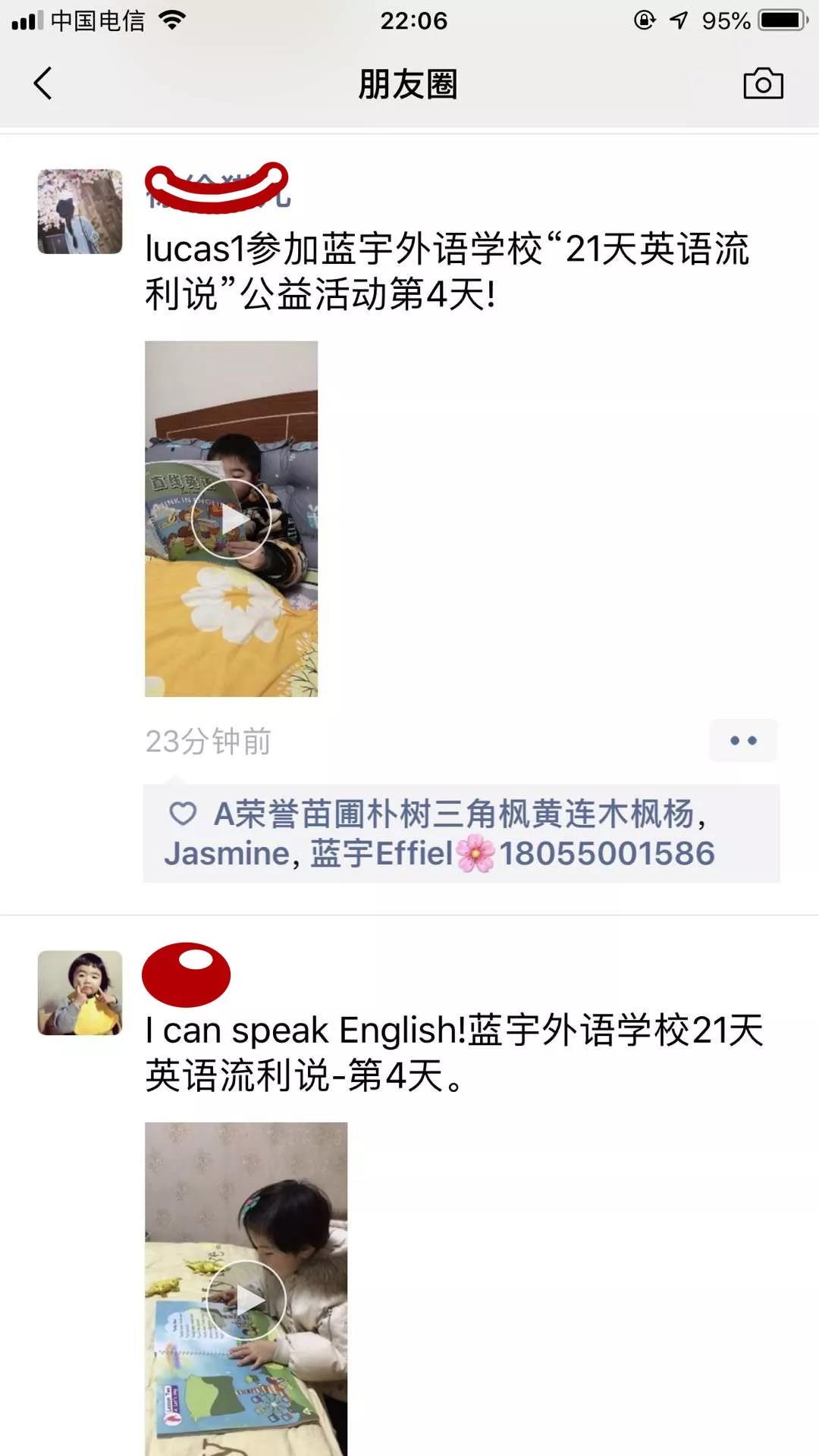Screen dimensions: 819x1456
Task: Open liker A荣誉苗圃朴树三角枫黄连木枫杨 profile
Action: pos(453,814)
